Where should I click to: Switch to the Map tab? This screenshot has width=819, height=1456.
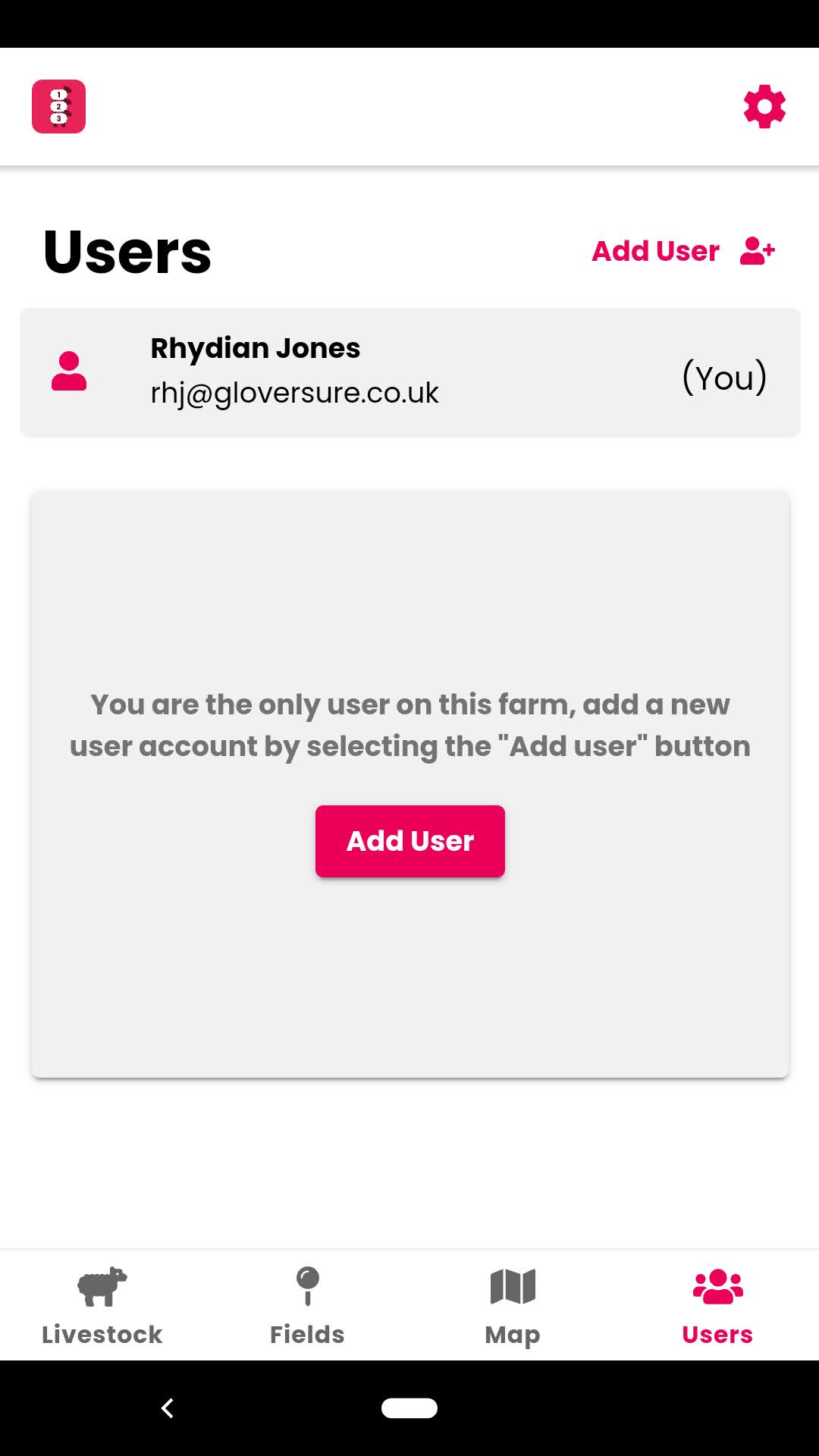click(x=513, y=1306)
